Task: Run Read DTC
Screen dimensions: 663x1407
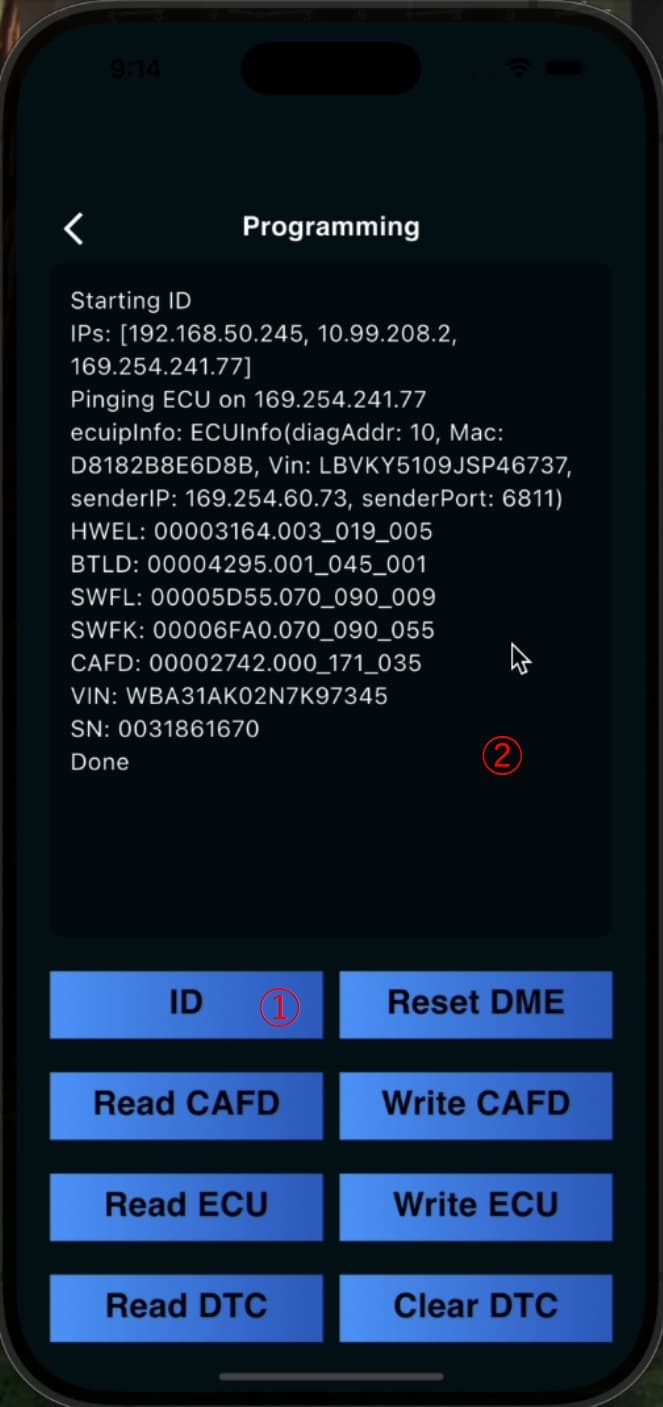Action: 186,1307
